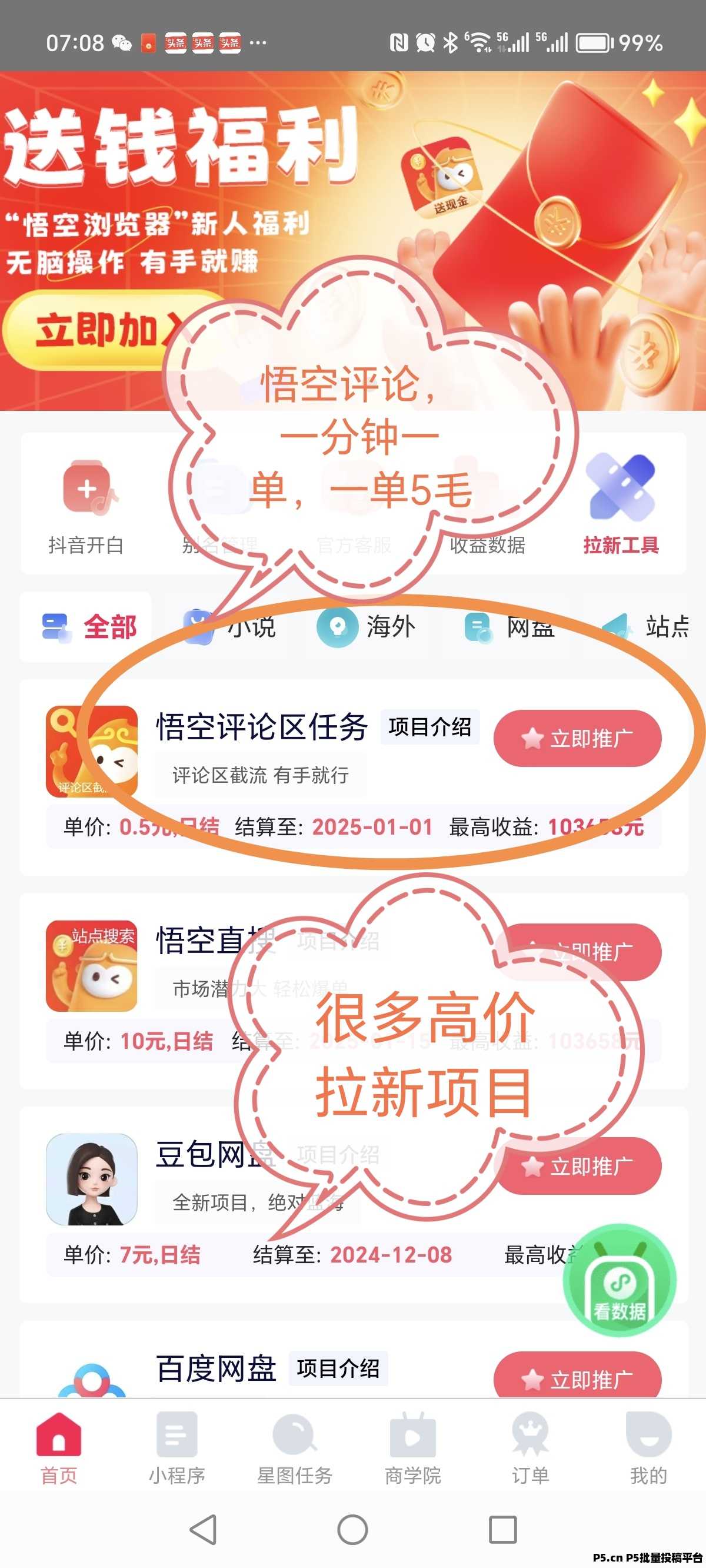Viewport: 706px width, 1568px height.
Task: Tap 立即推广 for 悟空评论区任务
Action: coord(577,738)
